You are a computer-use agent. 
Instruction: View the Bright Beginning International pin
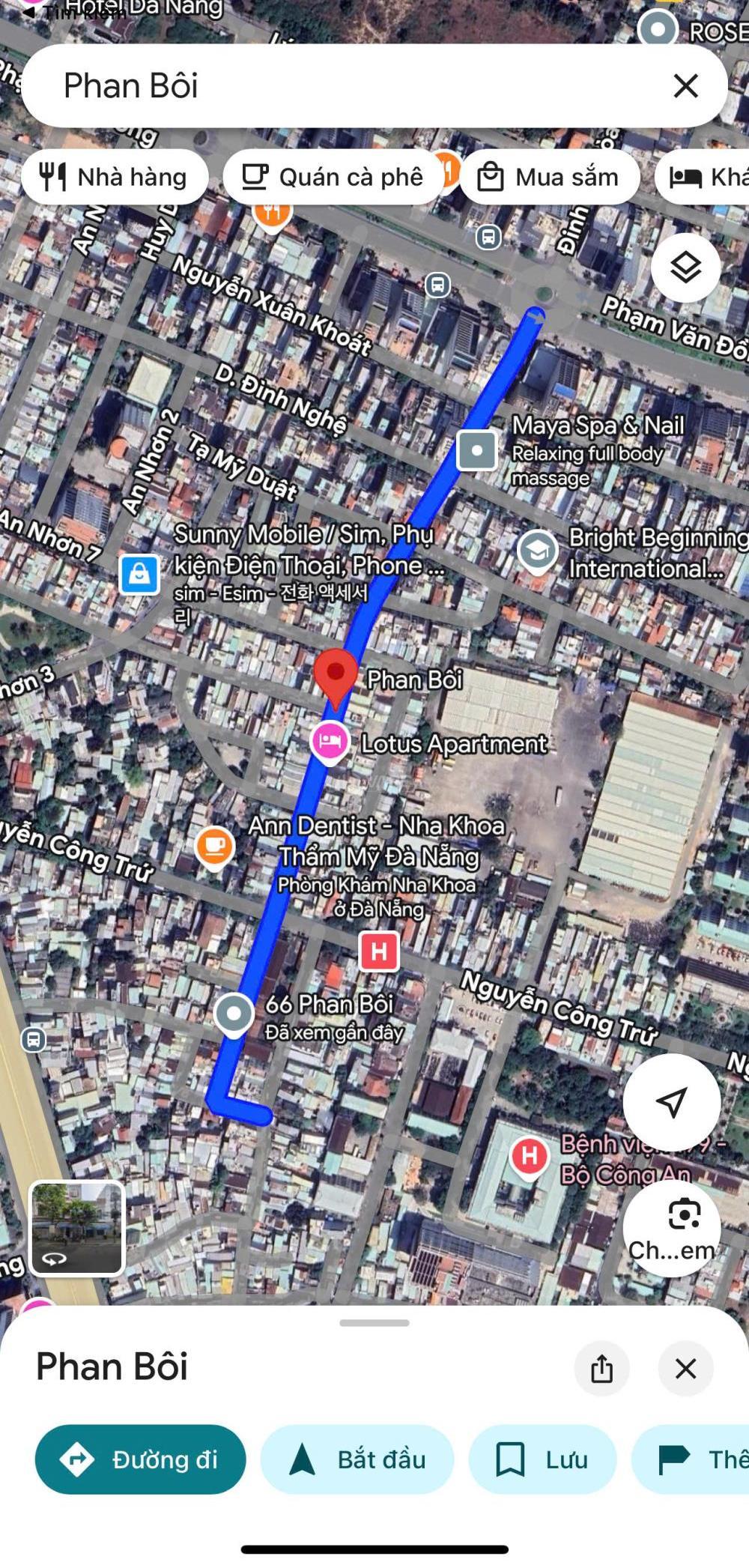coord(537,552)
